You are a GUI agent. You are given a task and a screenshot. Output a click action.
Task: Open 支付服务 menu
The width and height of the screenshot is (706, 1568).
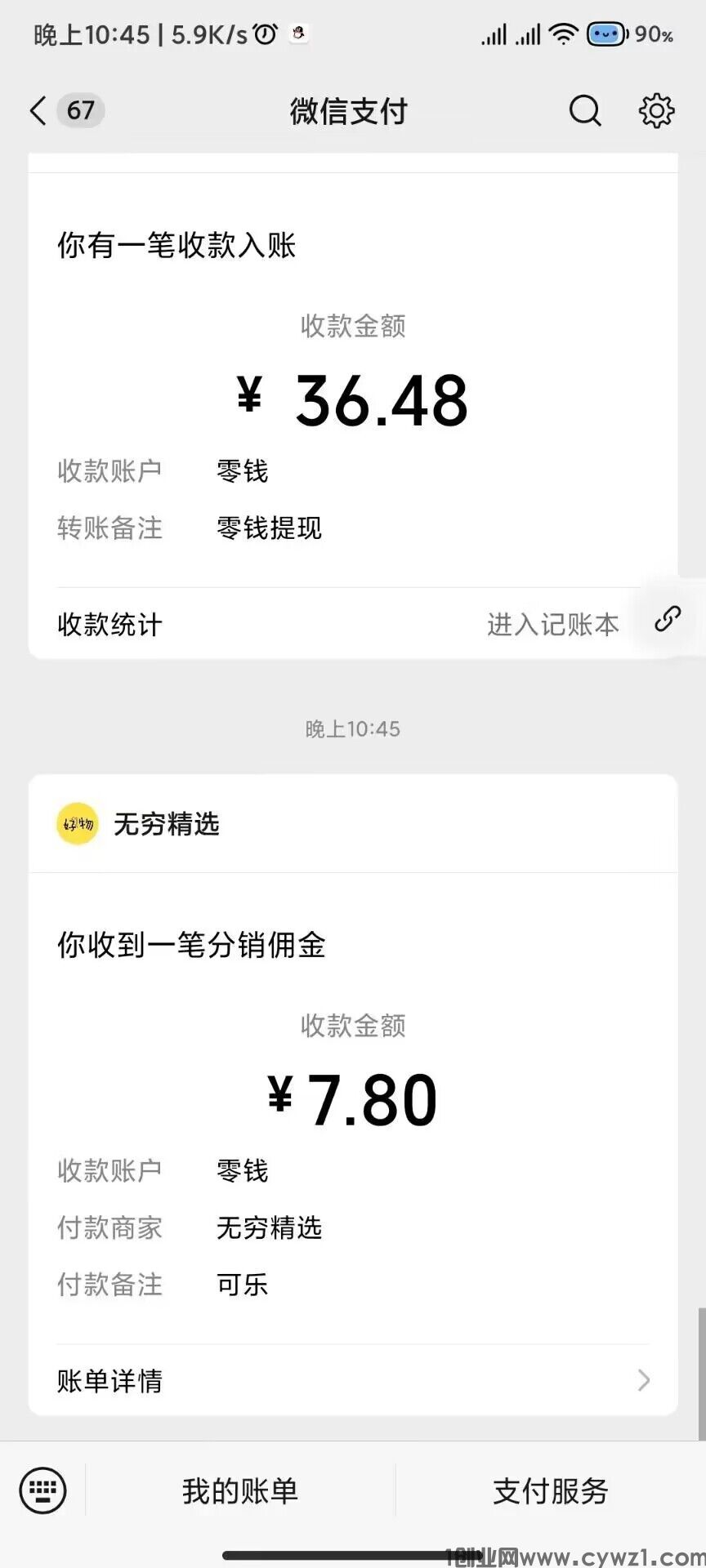(550, 1491)
